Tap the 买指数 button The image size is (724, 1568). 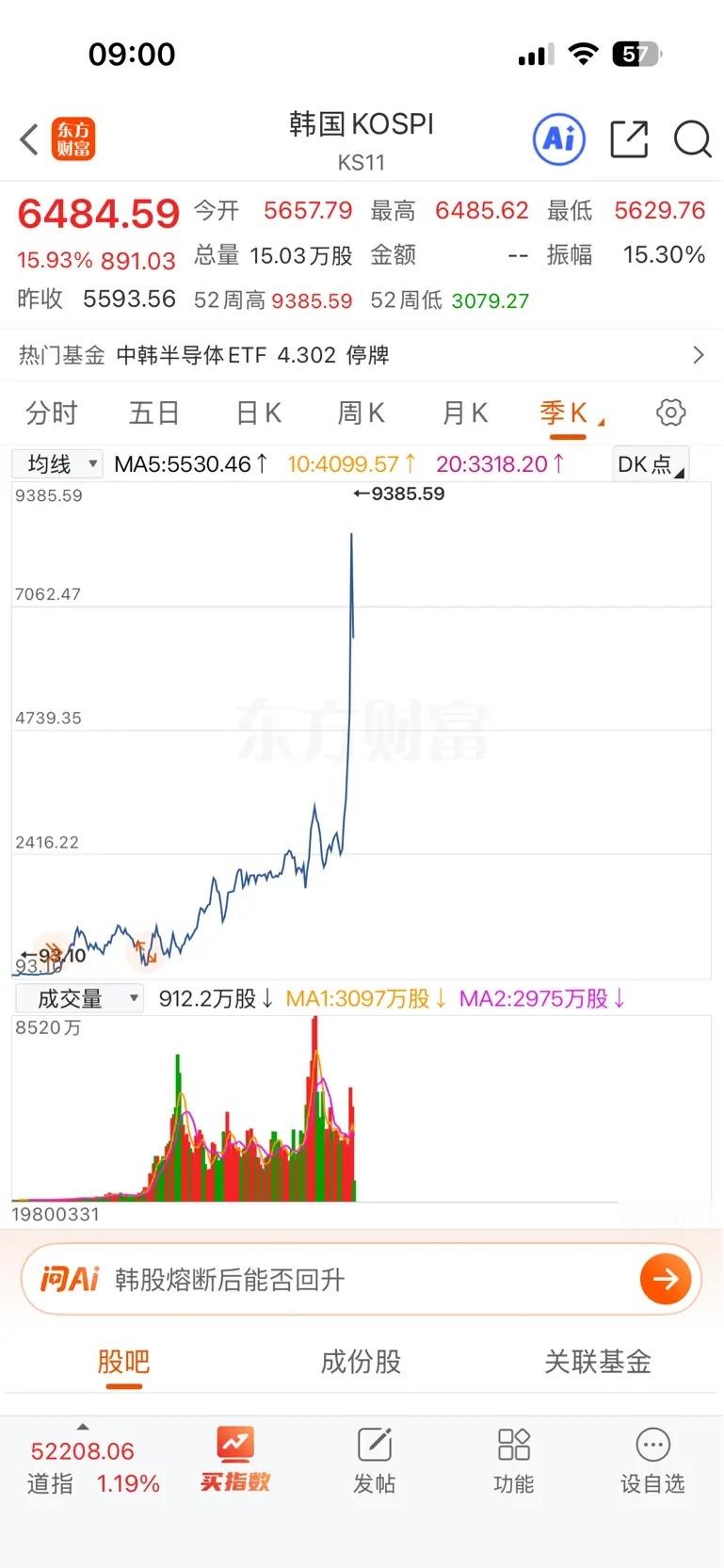tap(234, 1460)
